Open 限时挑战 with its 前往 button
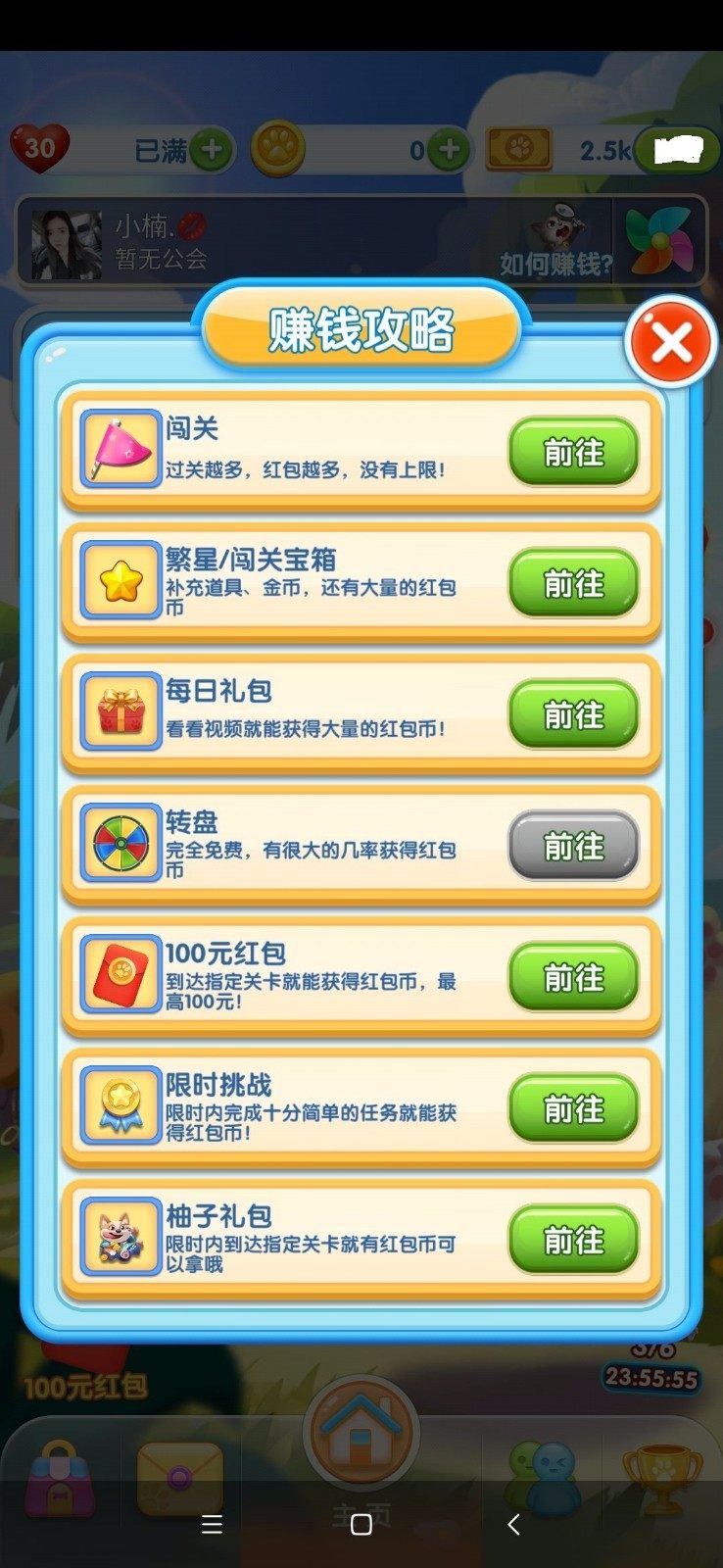Screen dimensions: 723x1568 573,1109
